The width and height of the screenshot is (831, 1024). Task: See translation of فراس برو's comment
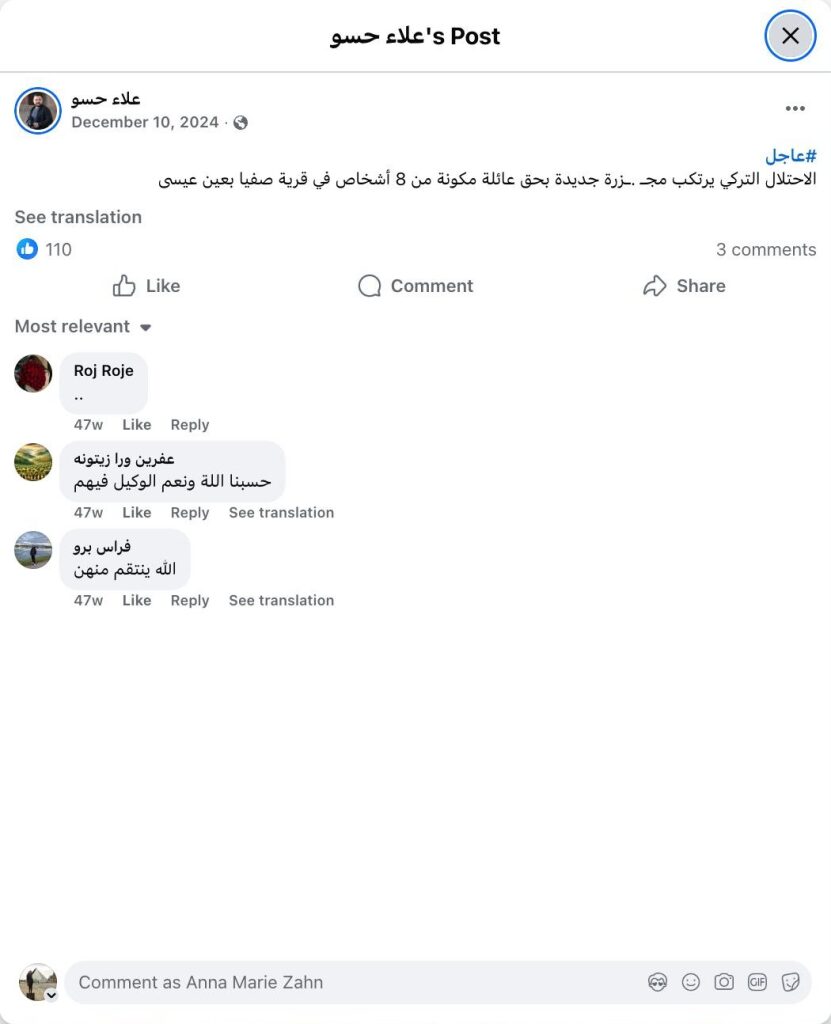(x=281, y=601)
